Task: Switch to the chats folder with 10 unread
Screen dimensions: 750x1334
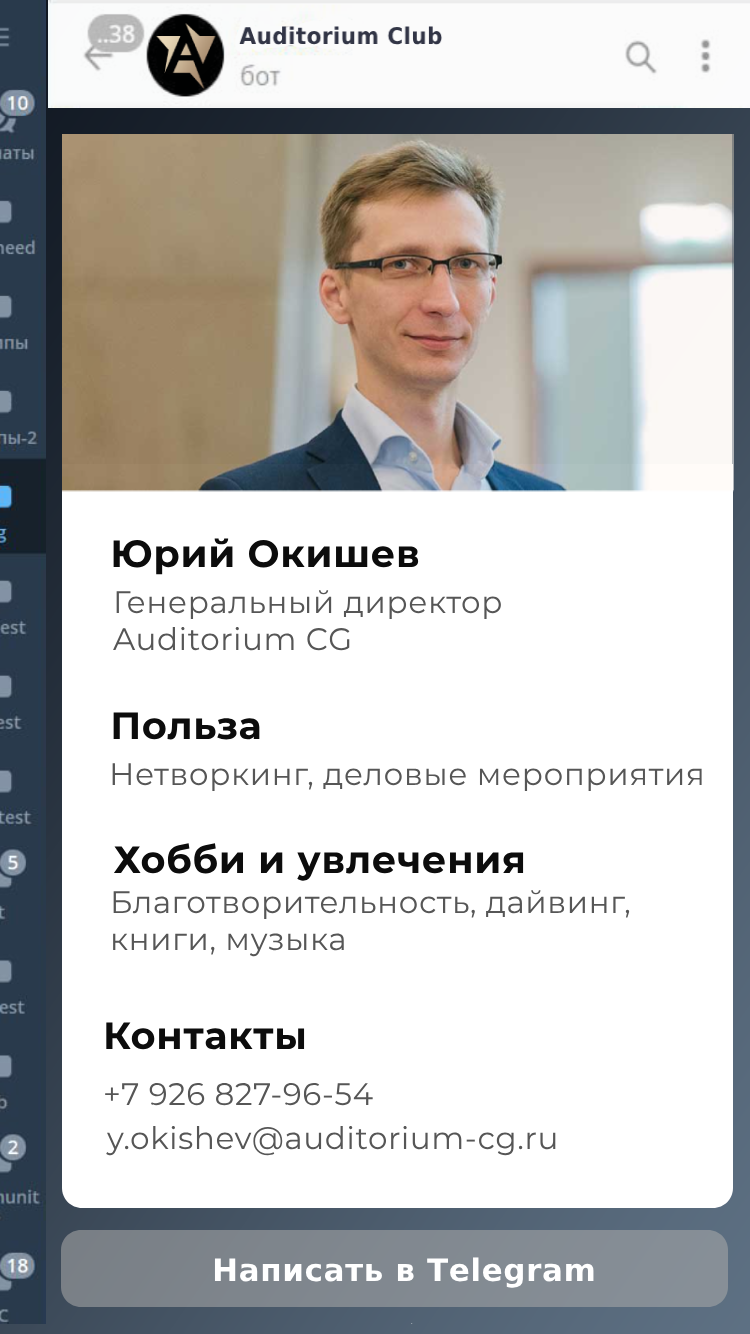Action: (x=14, y=130)
